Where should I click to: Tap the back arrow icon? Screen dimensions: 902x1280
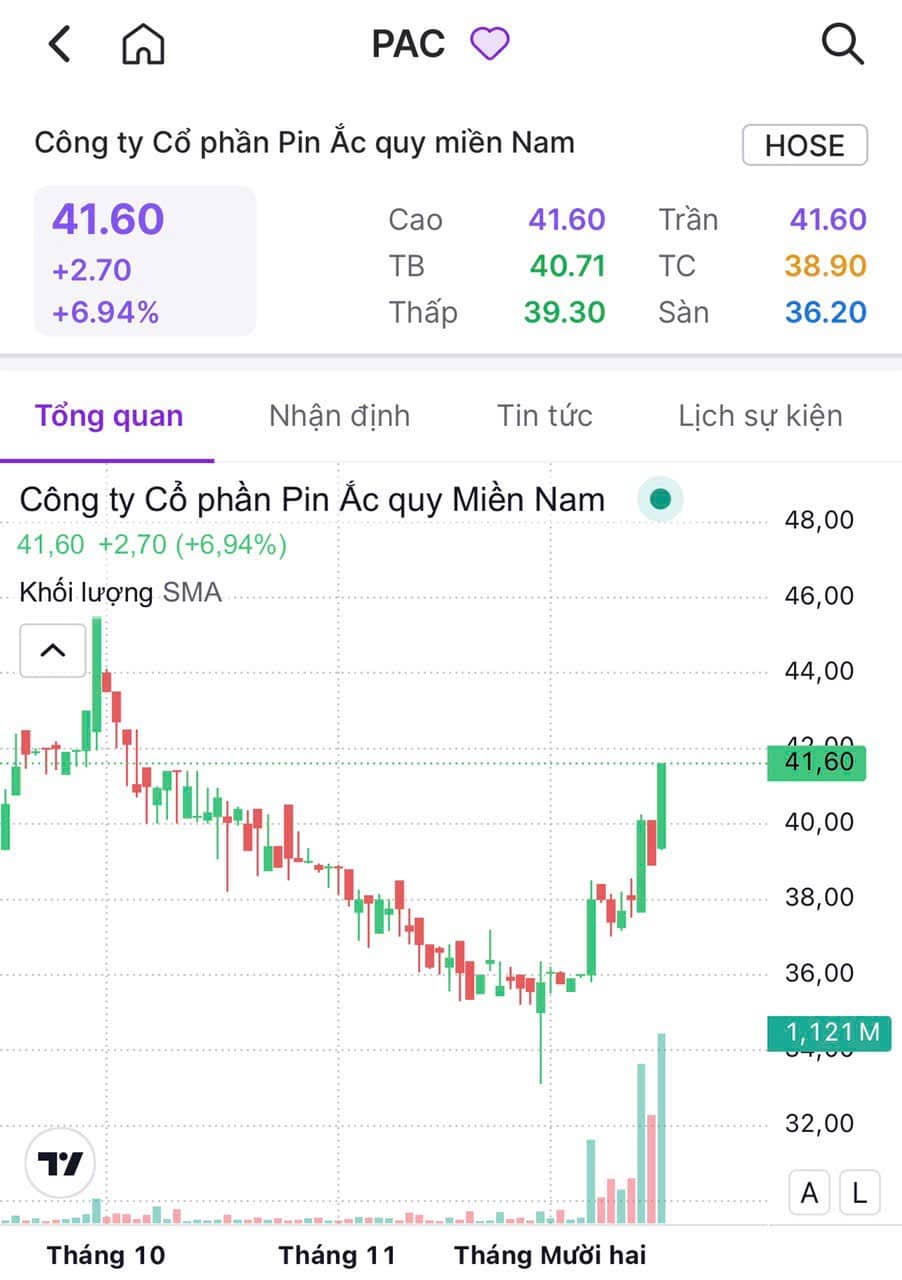[x=57, y=43]
